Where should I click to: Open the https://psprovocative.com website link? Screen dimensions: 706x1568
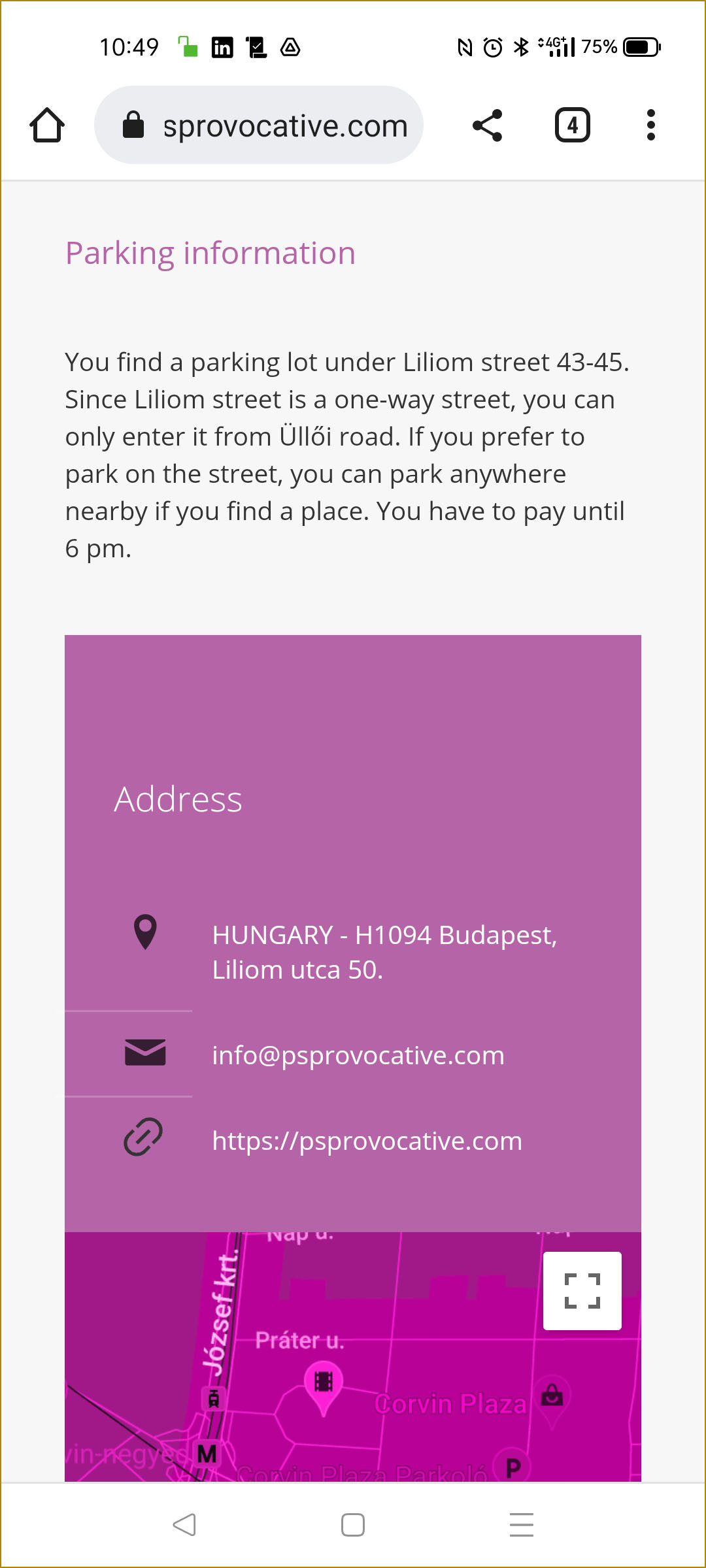tap(367, 1141)
